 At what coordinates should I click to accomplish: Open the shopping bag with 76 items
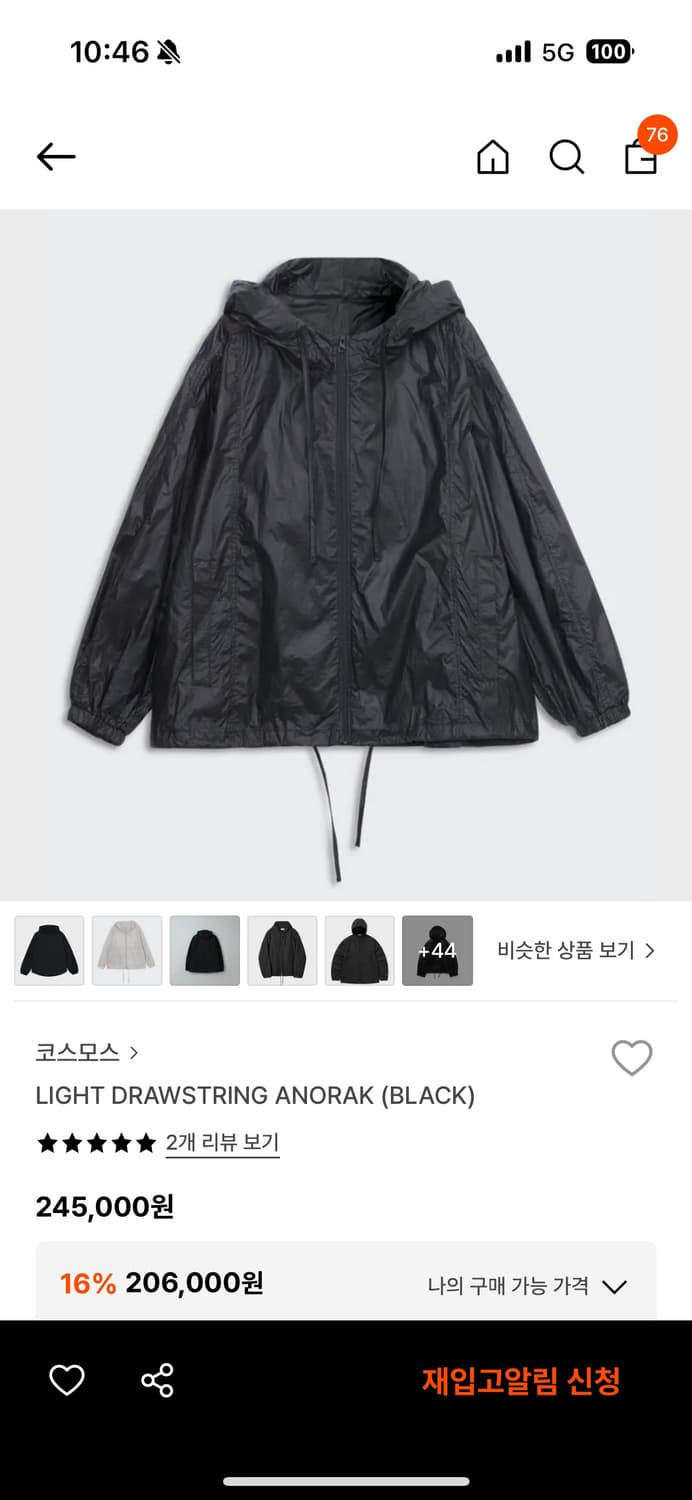(641, 155)
